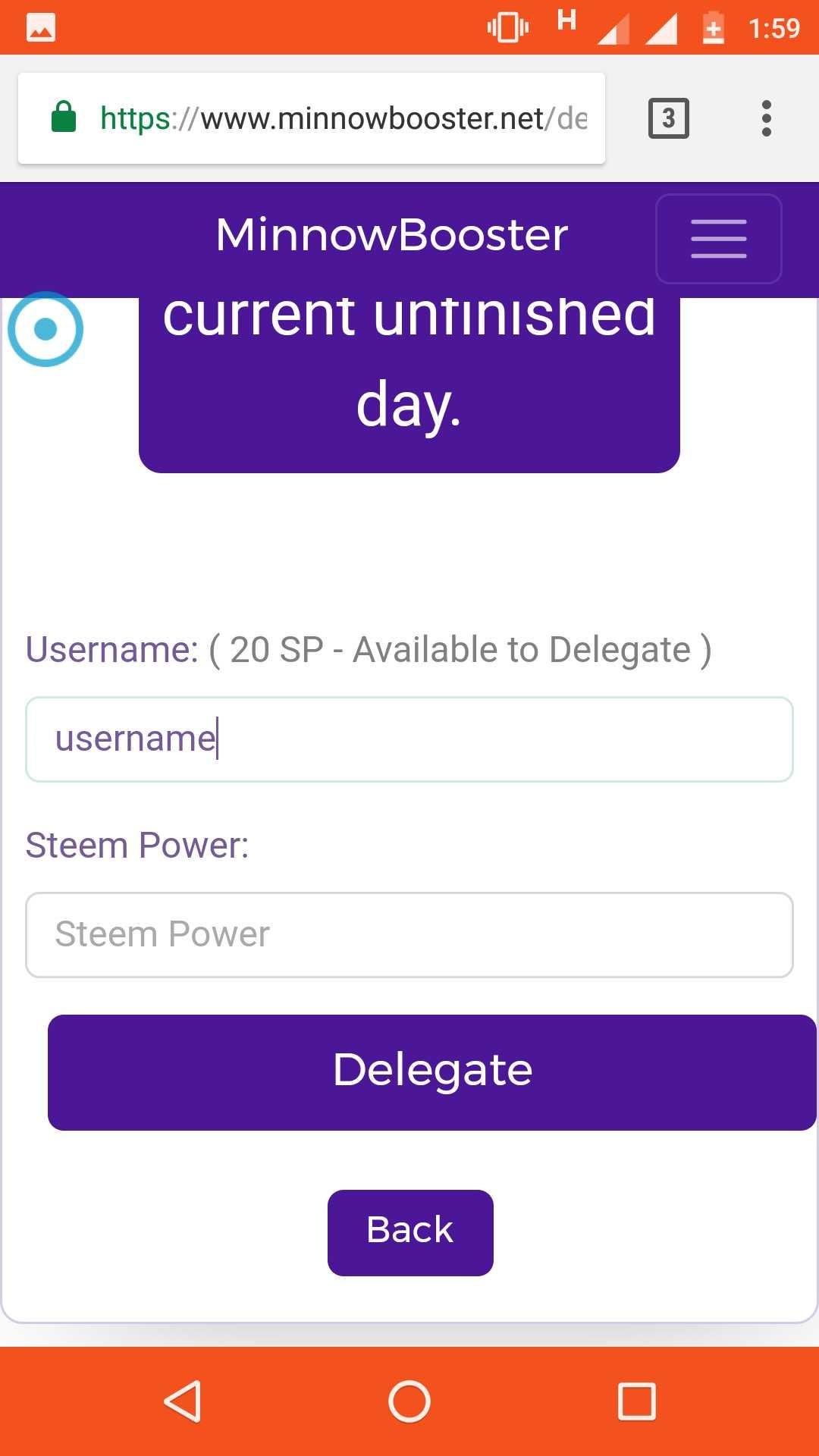Image resolution: width=819 pixels, height=1456 pixels.
Task: Go to the Android home screen
Action: [x=409, y=1401]
